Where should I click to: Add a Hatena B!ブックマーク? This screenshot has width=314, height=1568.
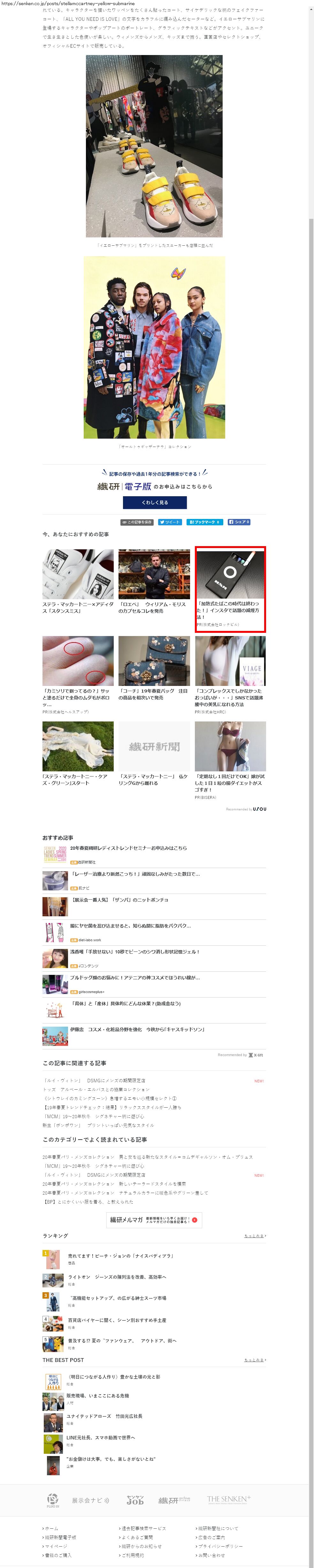pyautogui.click(x=204, y=522)
